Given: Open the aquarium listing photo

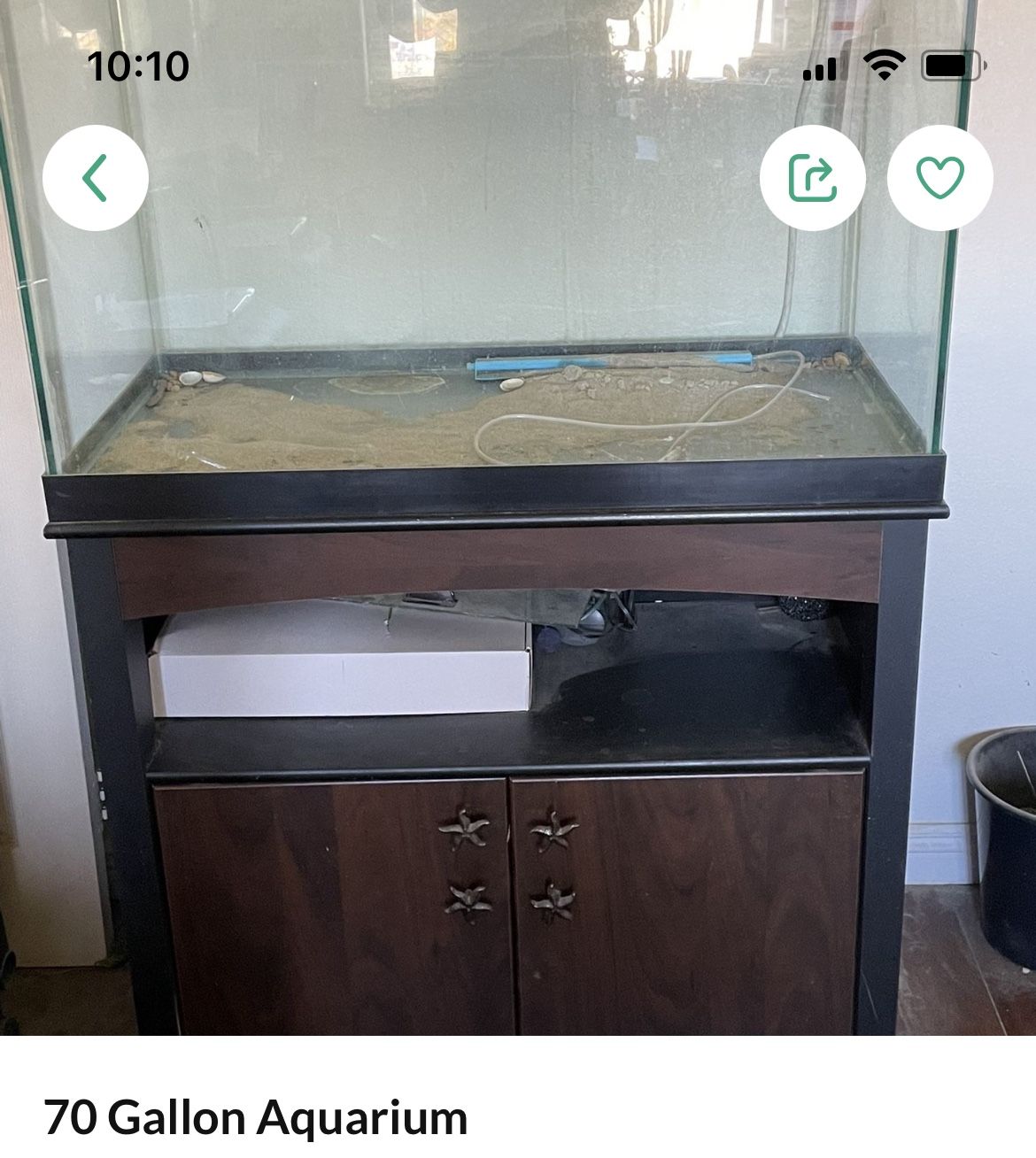Looking at the screenshot, I should (518, 620).
